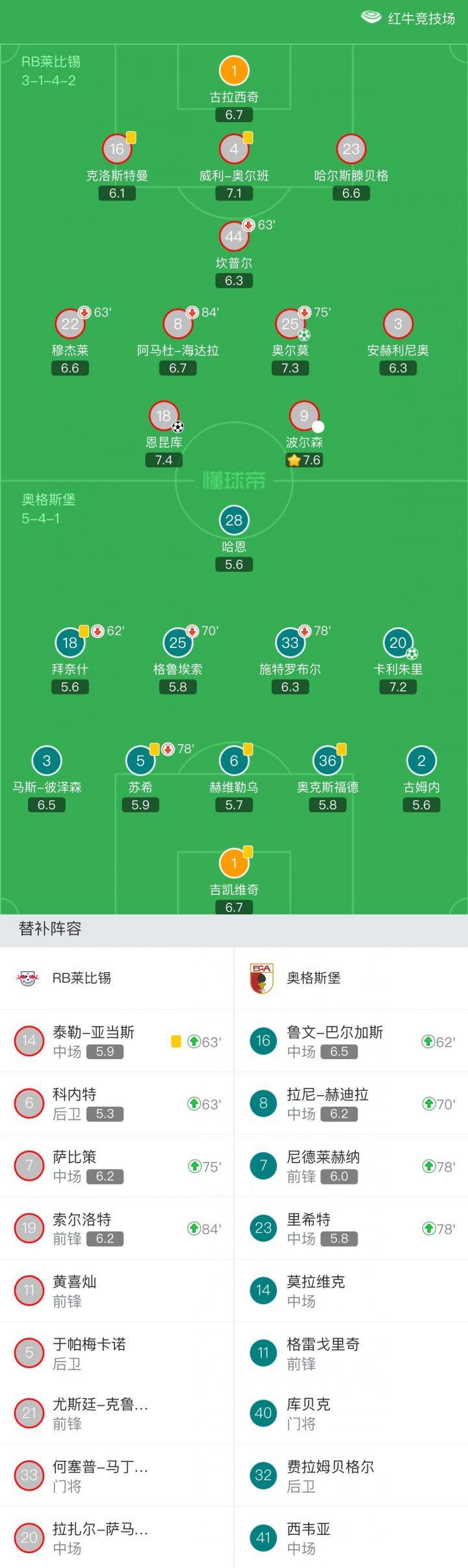The image size is (468, 1568).
Task: Open substitute 索尔洛特 row
Action: point(117,1228)
